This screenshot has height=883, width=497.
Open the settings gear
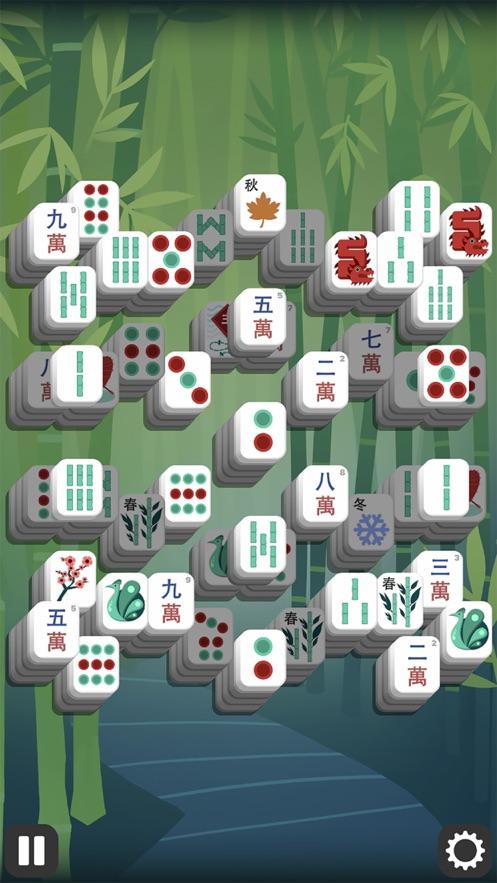465,851
